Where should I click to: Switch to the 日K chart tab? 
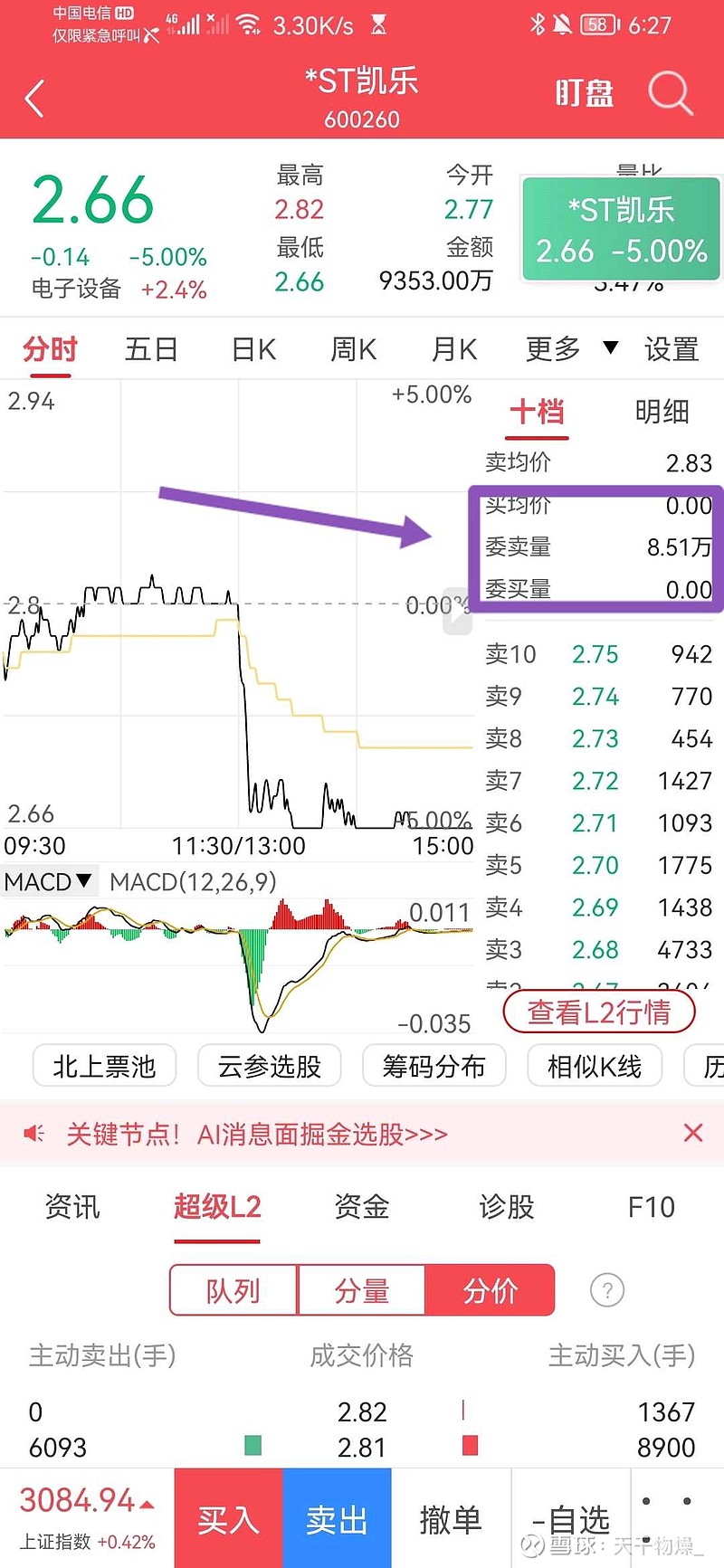pos(253,349)
